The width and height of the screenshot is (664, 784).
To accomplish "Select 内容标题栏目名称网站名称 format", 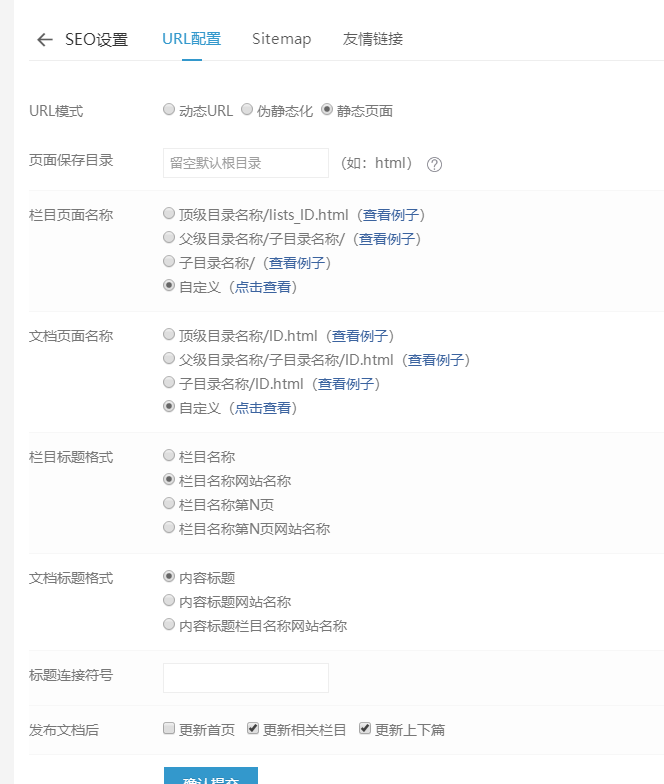I will click(x=169, y=625).
